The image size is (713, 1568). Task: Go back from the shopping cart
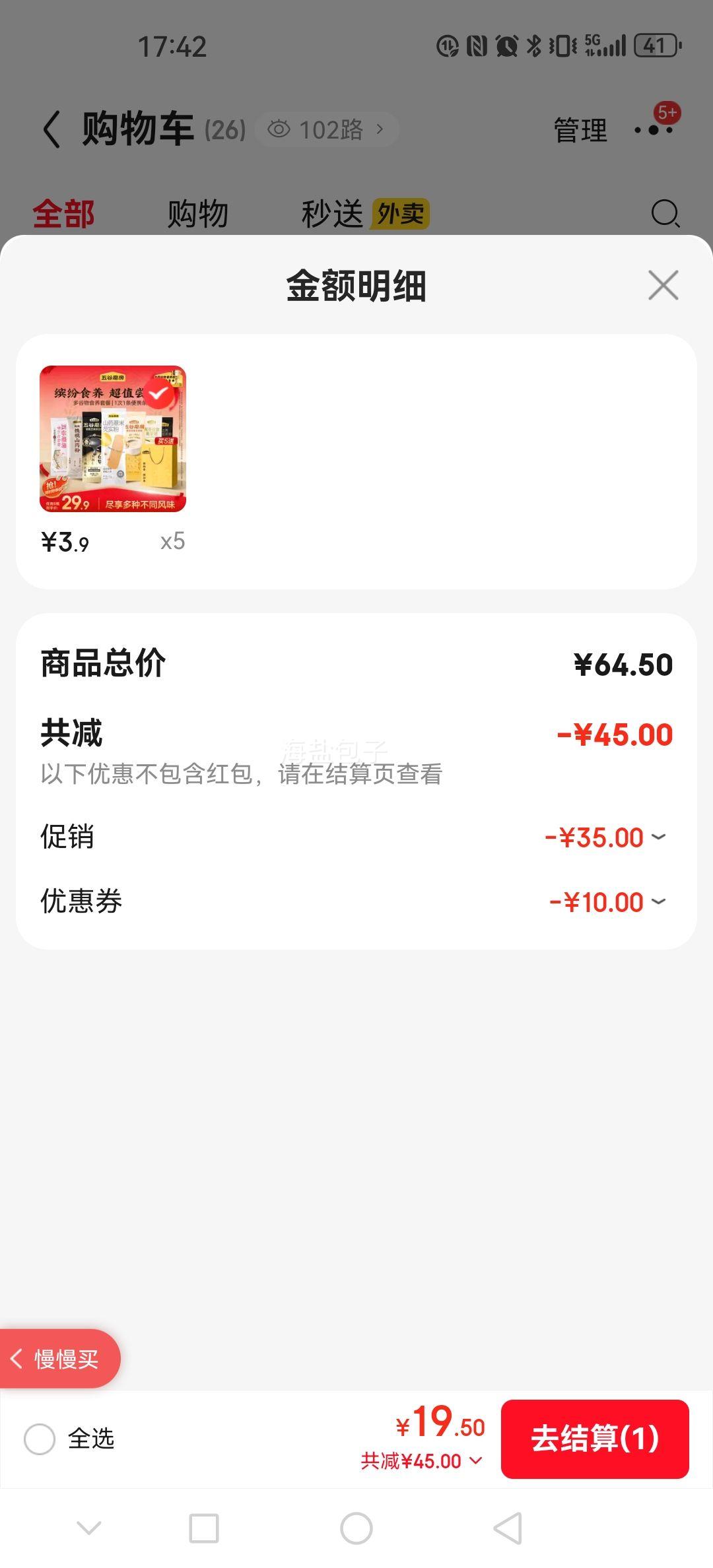click(x=51, y=129)
